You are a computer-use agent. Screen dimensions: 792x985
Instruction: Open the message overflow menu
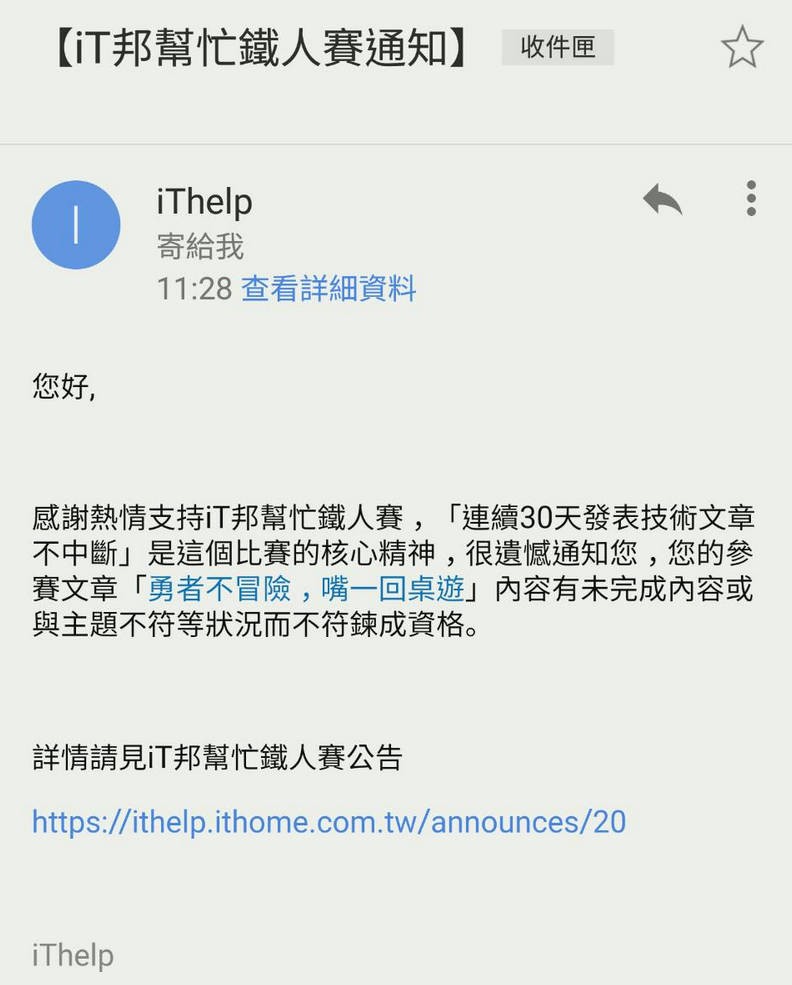click(751, 199)
